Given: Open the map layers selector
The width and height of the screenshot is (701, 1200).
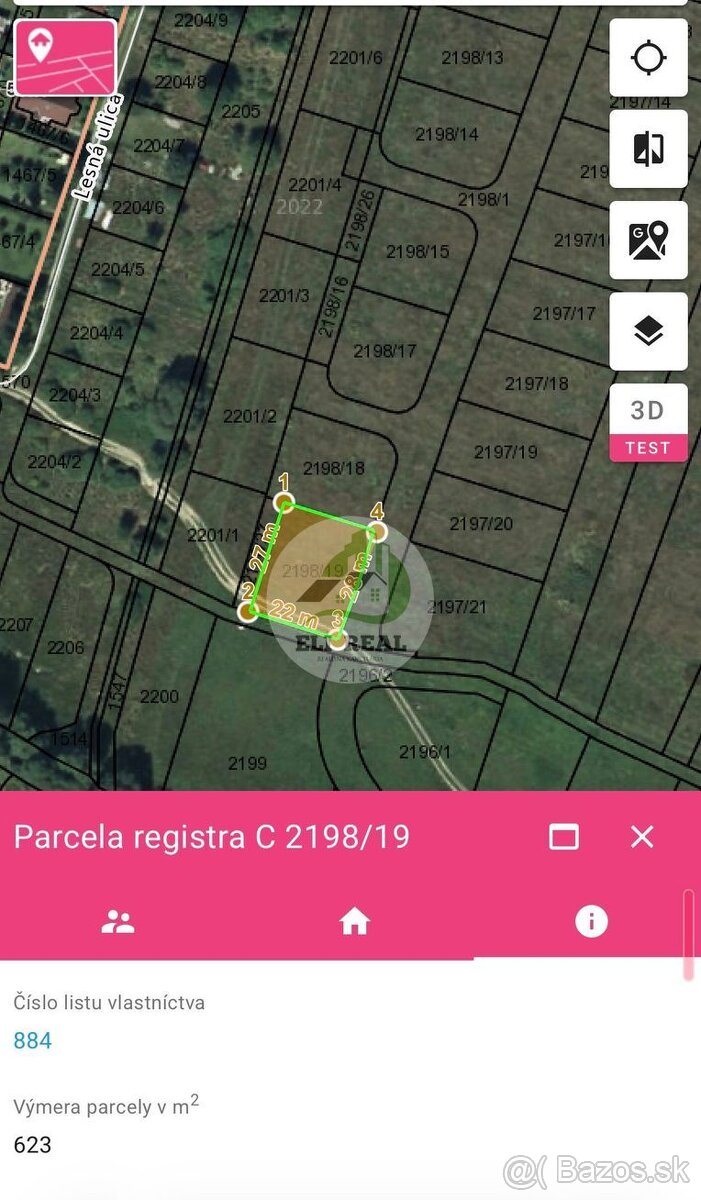Looking at the screenshot, I should [648, 331].
